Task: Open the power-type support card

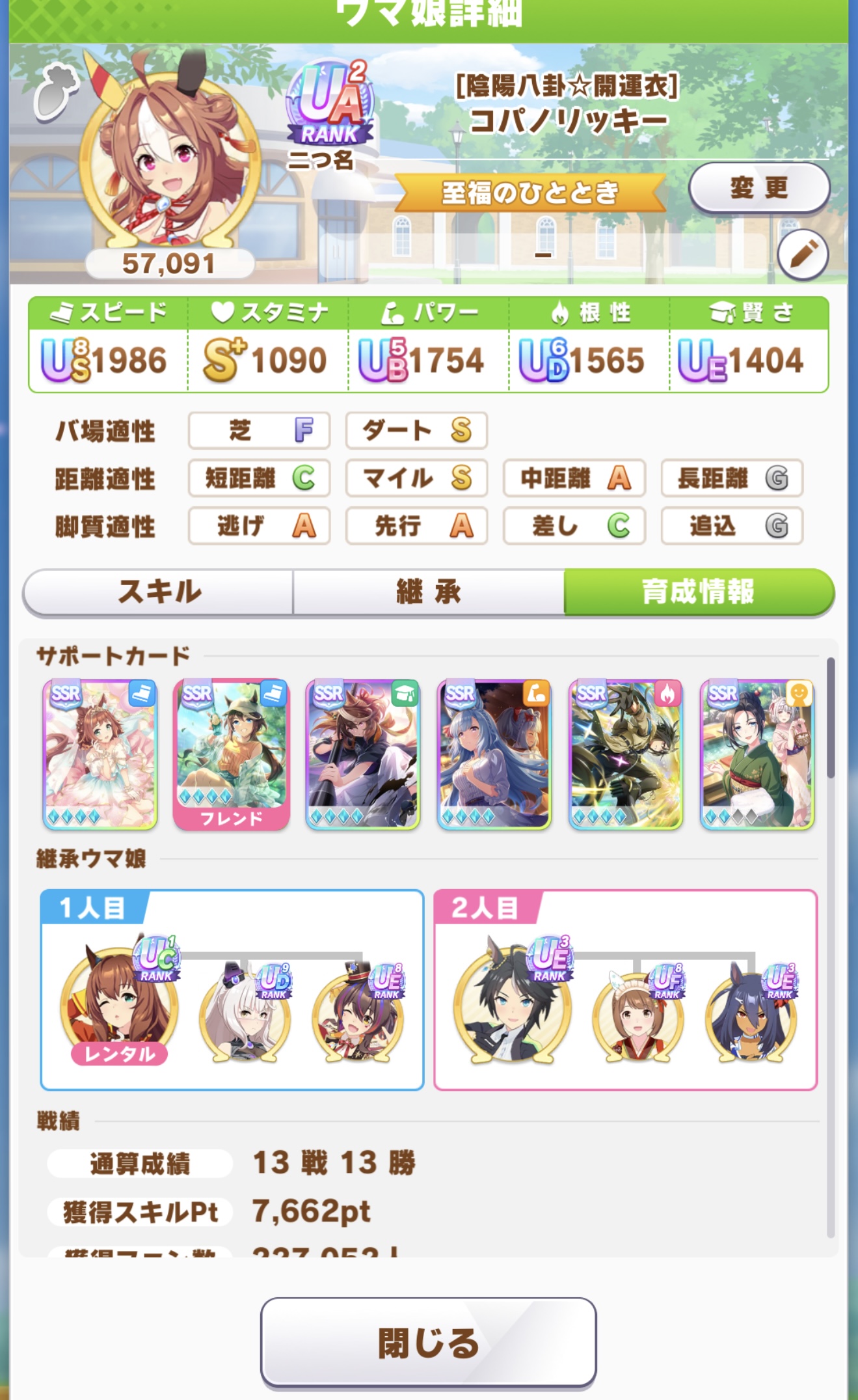Action: (494, 755)
